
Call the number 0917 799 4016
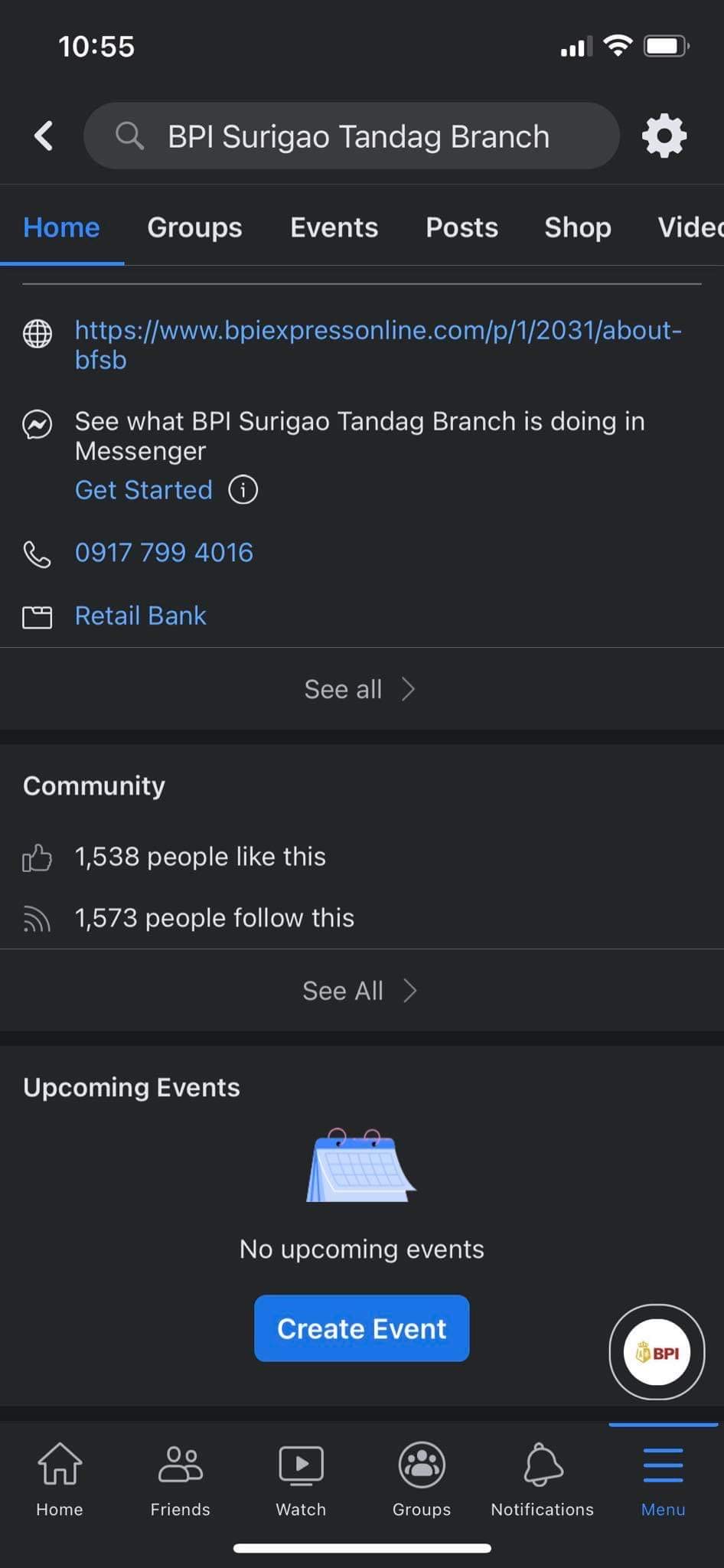point(164,553)
